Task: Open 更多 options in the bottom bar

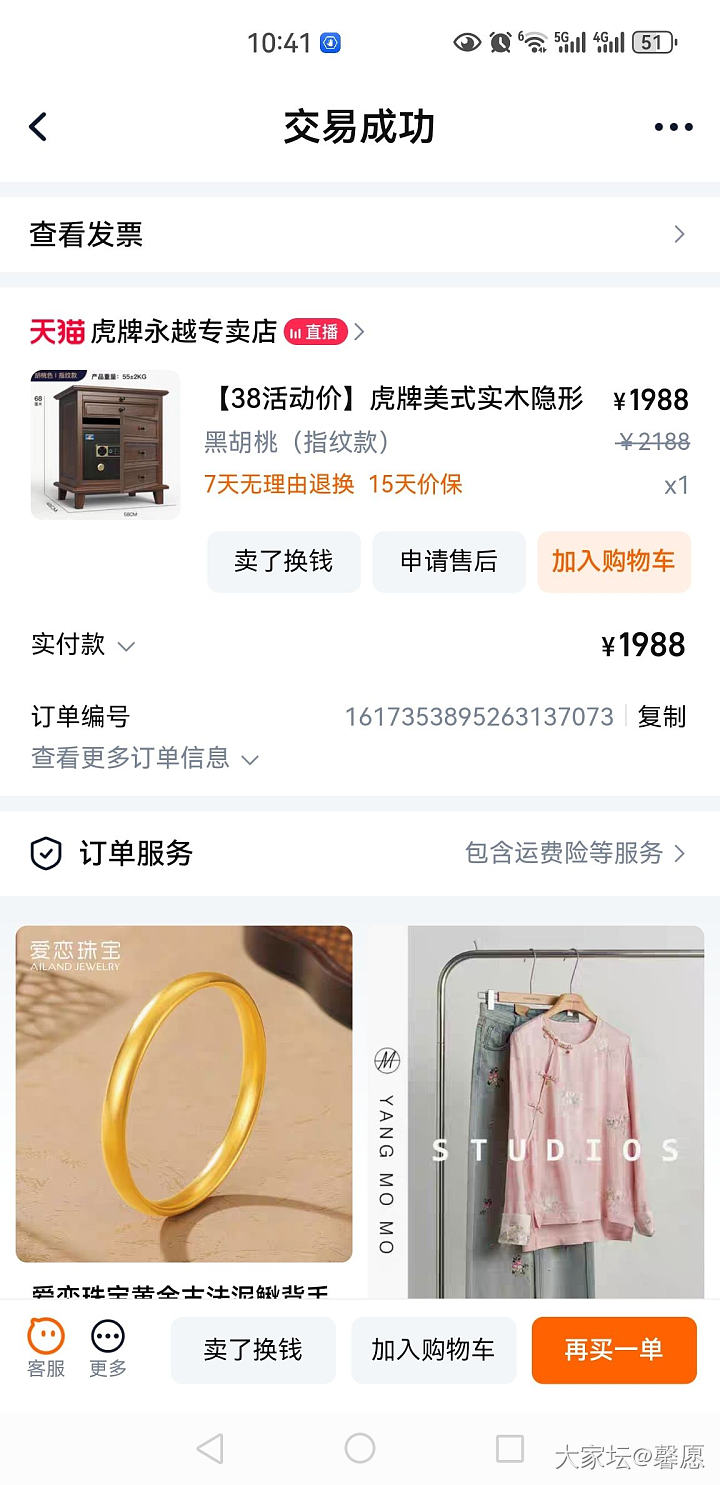Action: pyautogui.click(x=108, y=1347)
